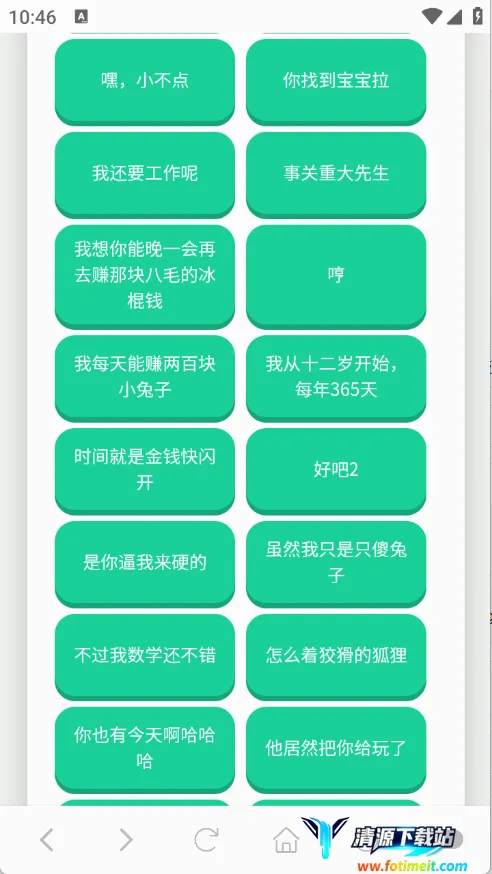This screenshot has height=874, width=492.
Task: Play the 哼 sound button
Action: pos(336,276)
